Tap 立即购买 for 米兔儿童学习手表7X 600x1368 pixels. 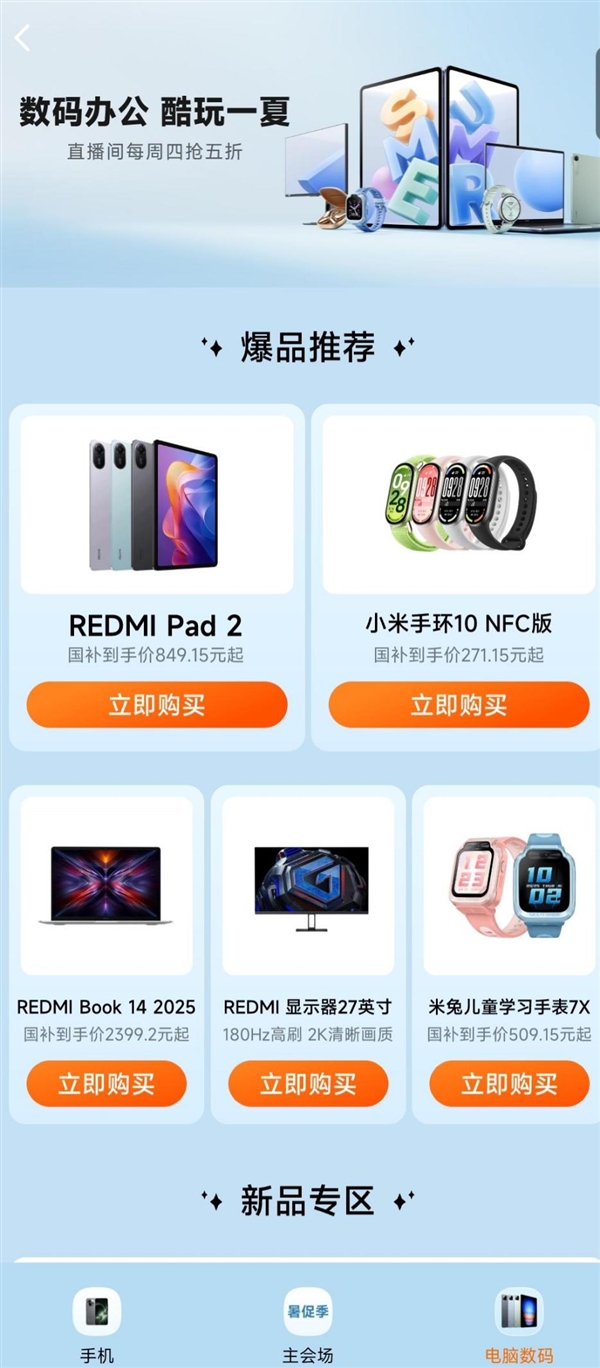[x=509, y=1084]
